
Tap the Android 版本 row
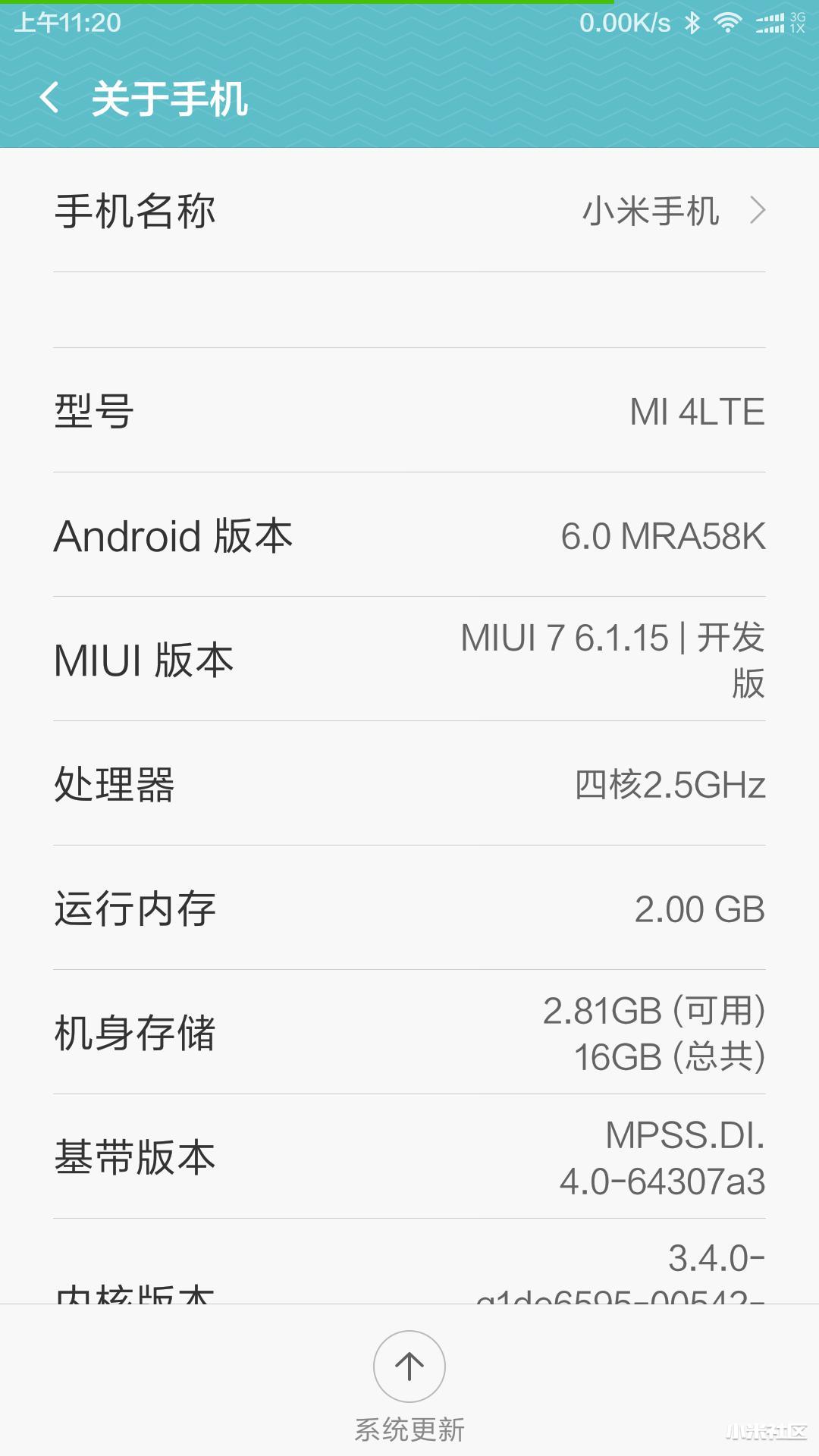pos(409,535)
